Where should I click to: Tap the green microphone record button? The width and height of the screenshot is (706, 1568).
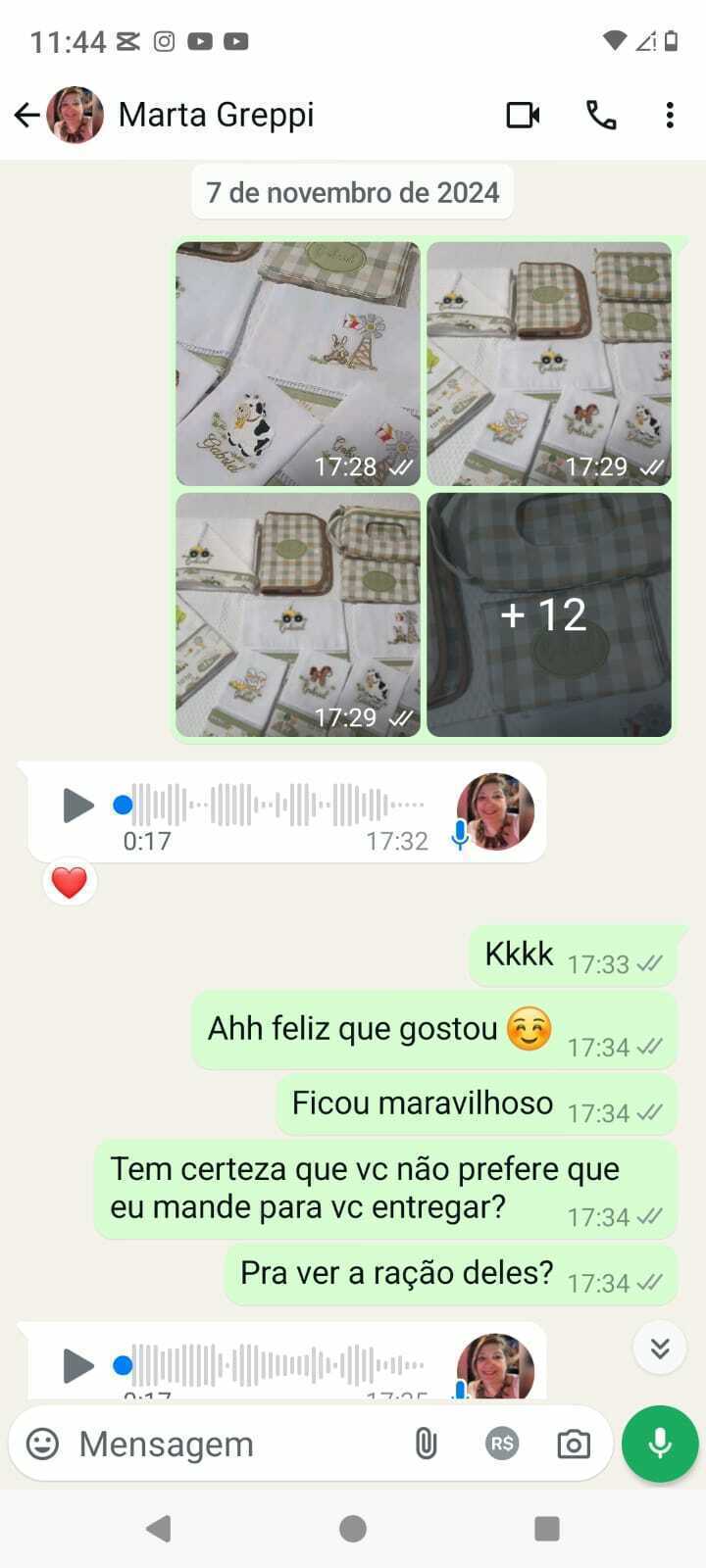(x=660, y=1444)
